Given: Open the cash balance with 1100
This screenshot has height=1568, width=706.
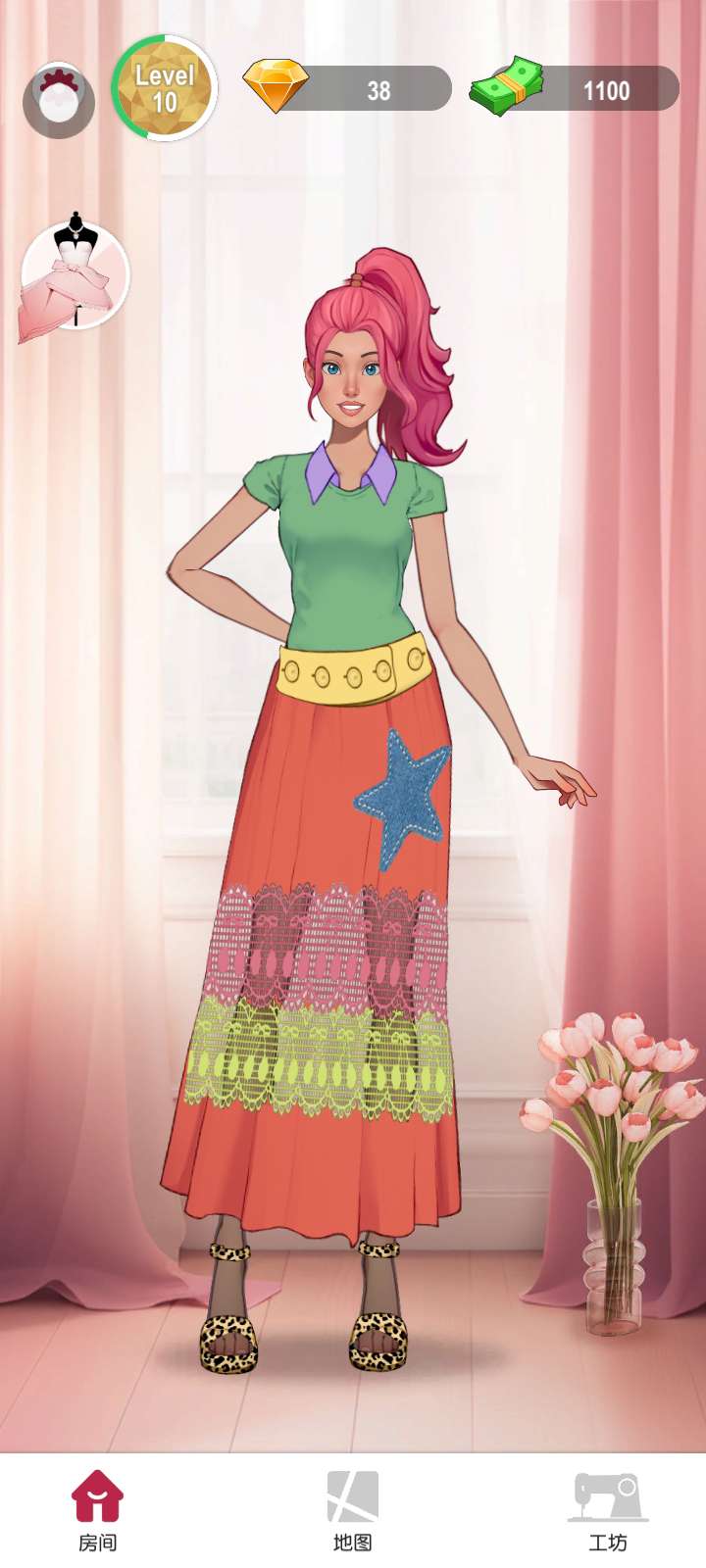Looking at the screenshot, I should (576, 90).
